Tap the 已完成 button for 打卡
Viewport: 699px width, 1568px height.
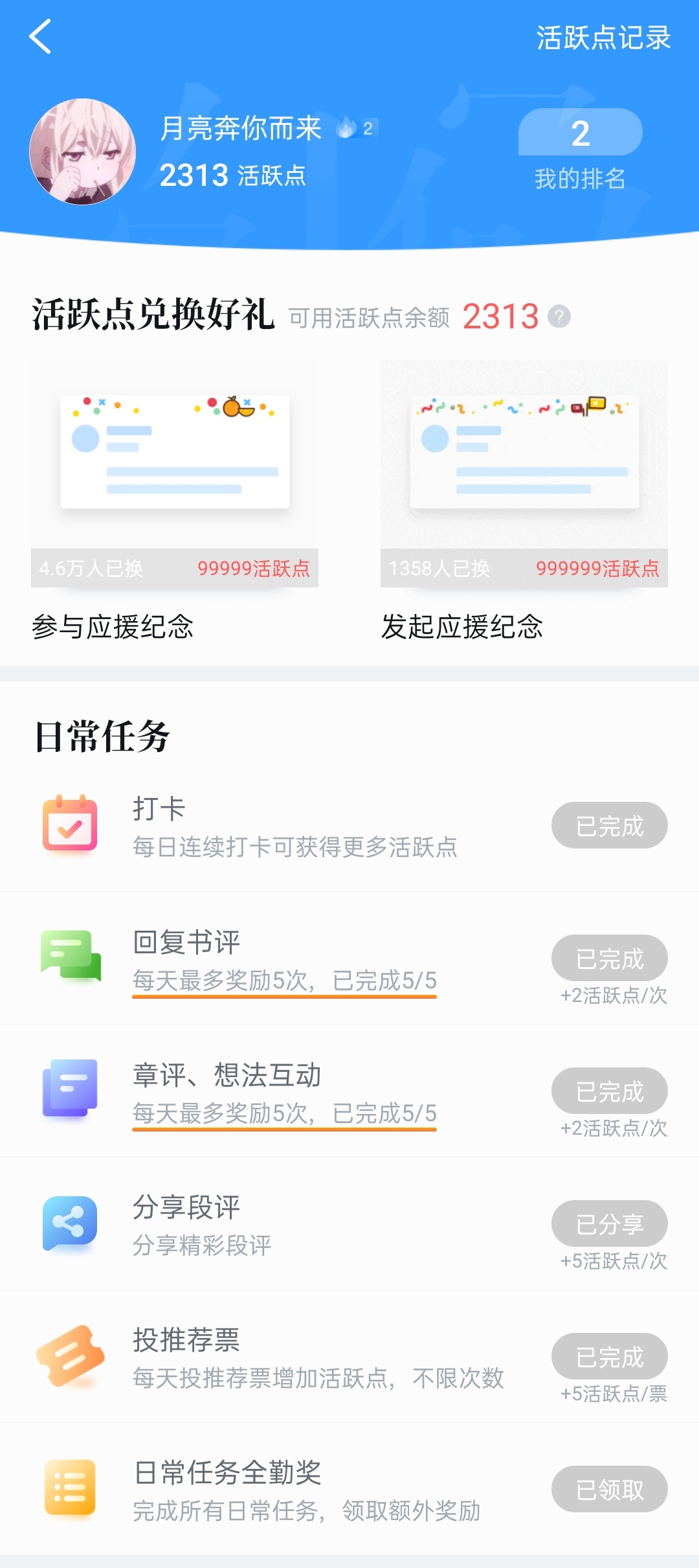[610, 825]
